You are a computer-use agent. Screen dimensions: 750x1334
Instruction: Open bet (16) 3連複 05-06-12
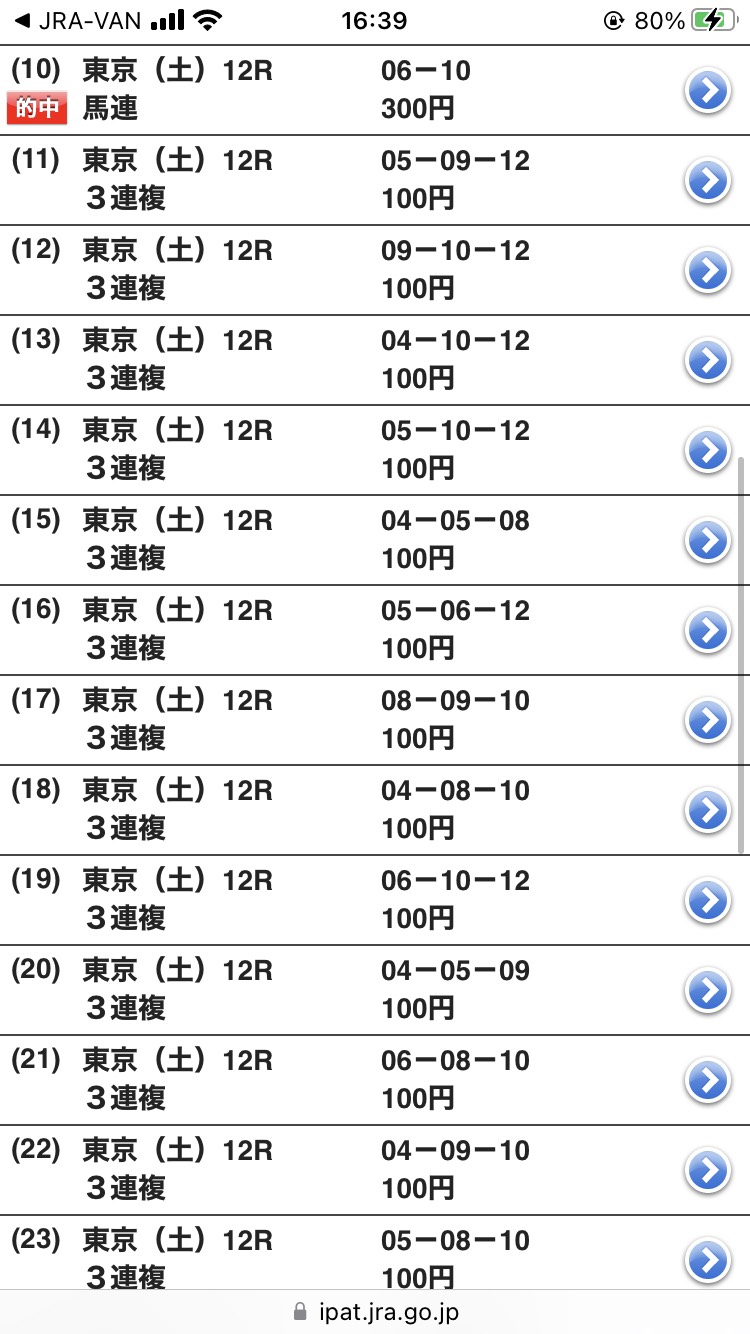pos(707,630)
